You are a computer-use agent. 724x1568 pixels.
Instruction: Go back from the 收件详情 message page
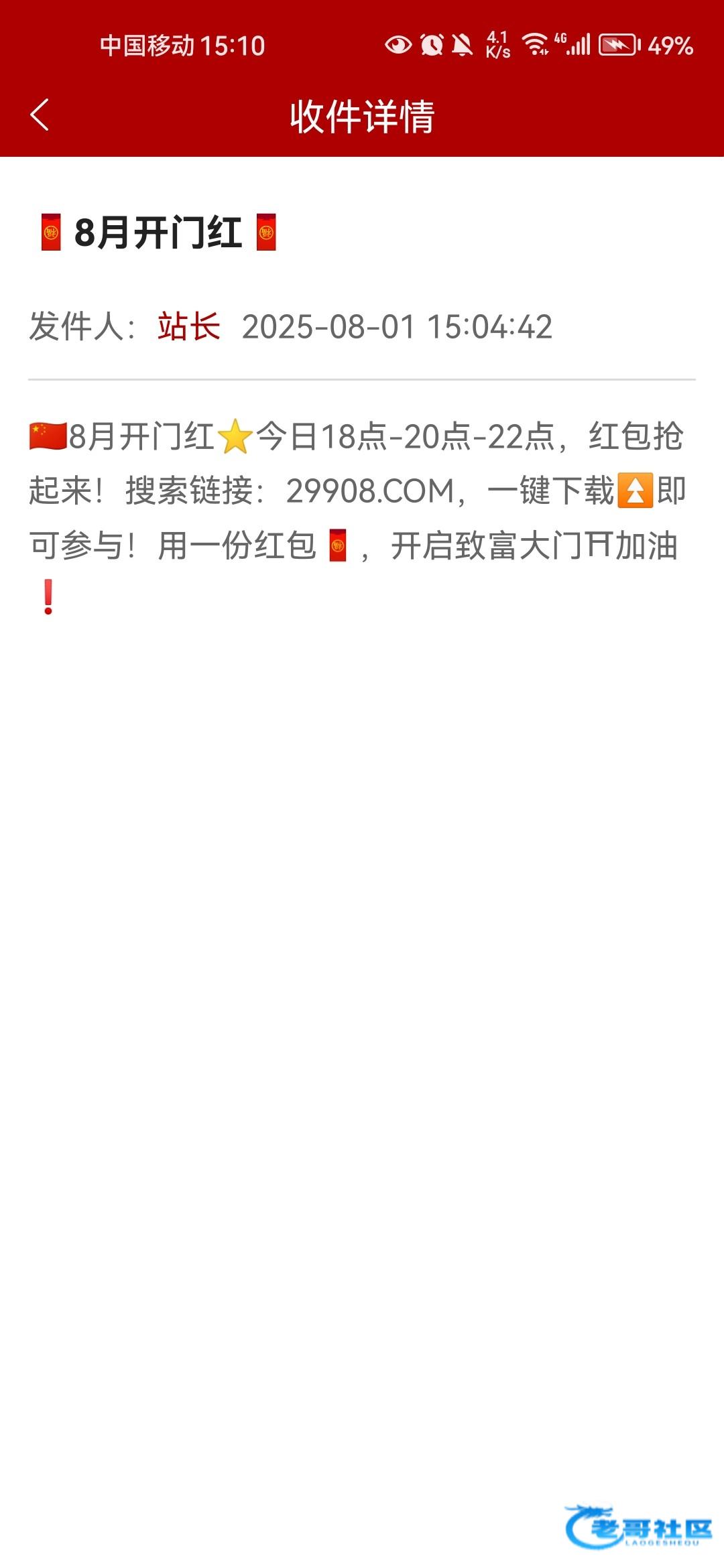[x=40, y=115]
